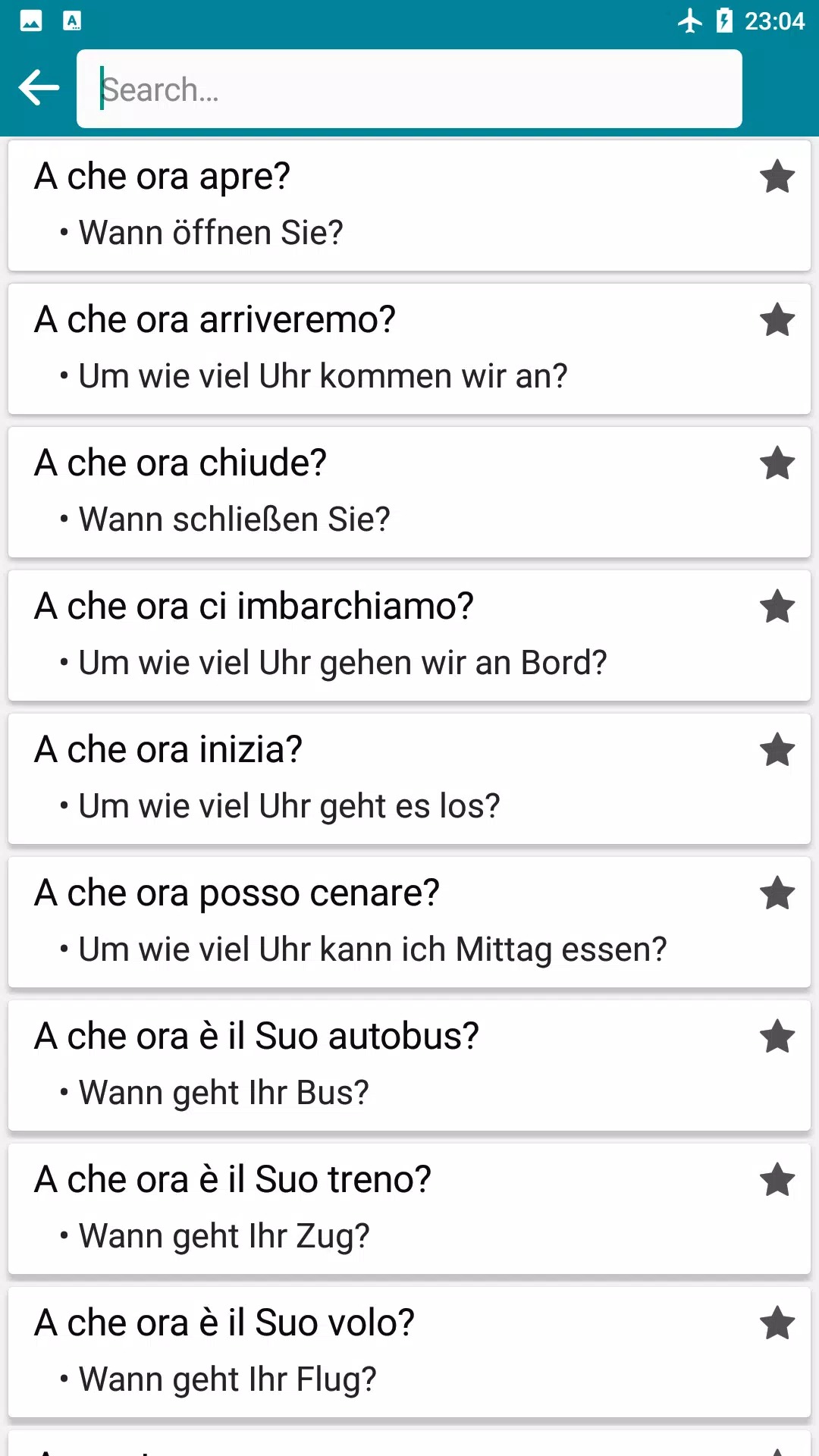819x1456 pixels.
Task: Open the card "A che ora inizia?"
Action: [364, 778]
